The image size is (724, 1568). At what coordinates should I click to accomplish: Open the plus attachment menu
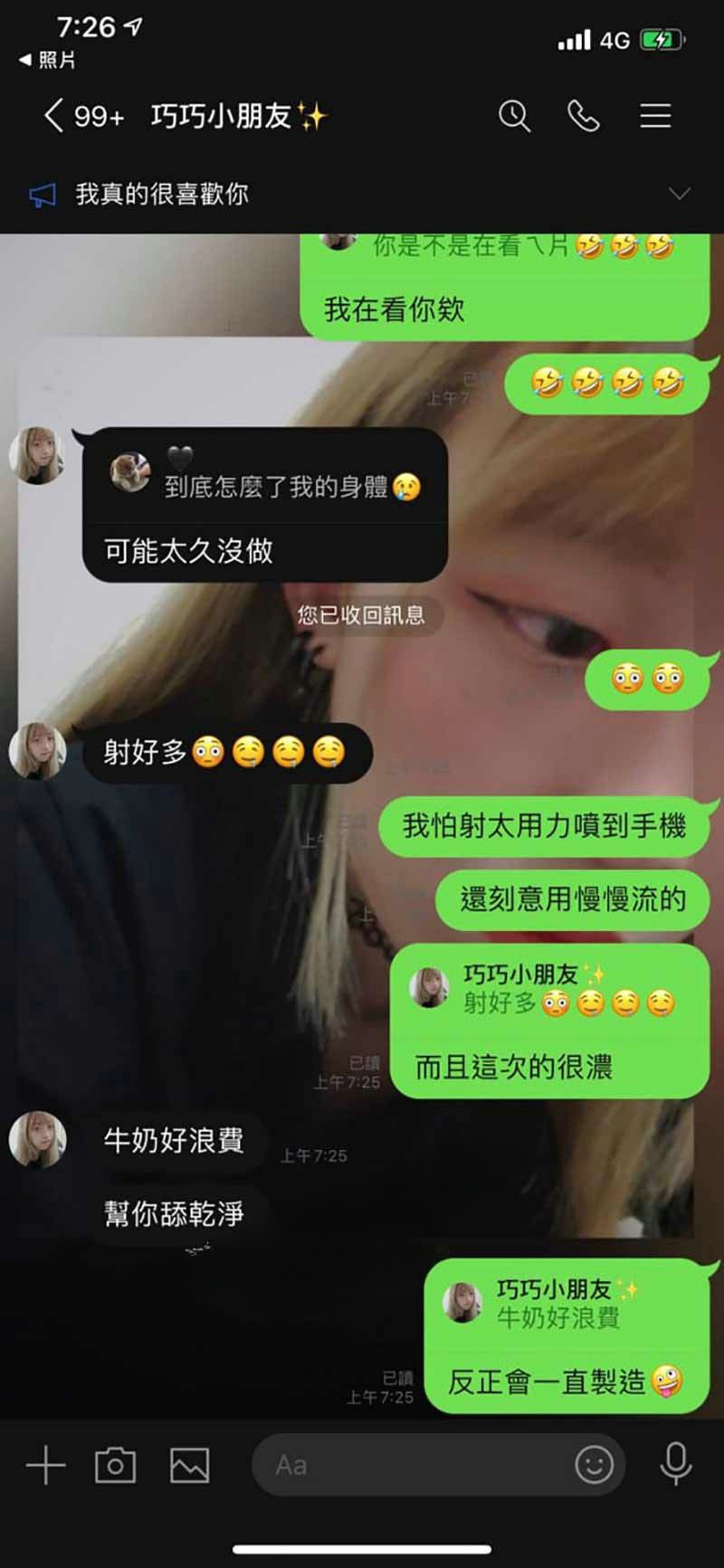pos(45,1465)
